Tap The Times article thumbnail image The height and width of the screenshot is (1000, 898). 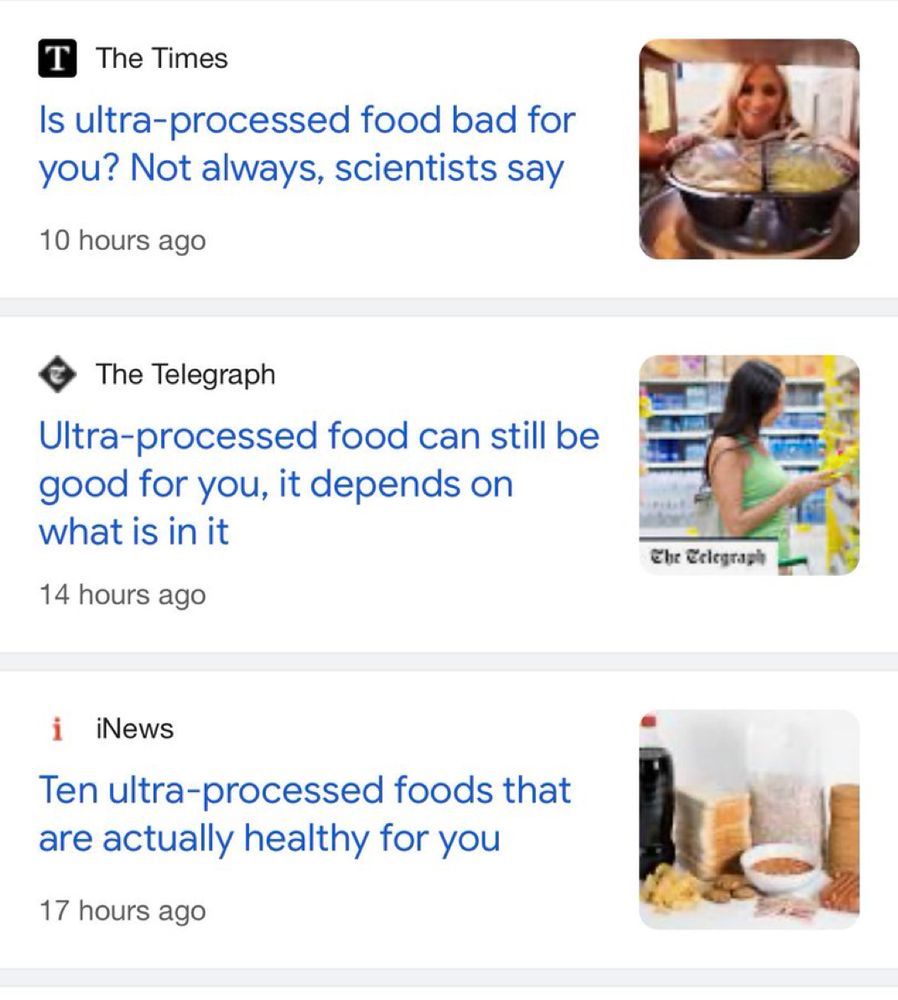pos(749,149)
